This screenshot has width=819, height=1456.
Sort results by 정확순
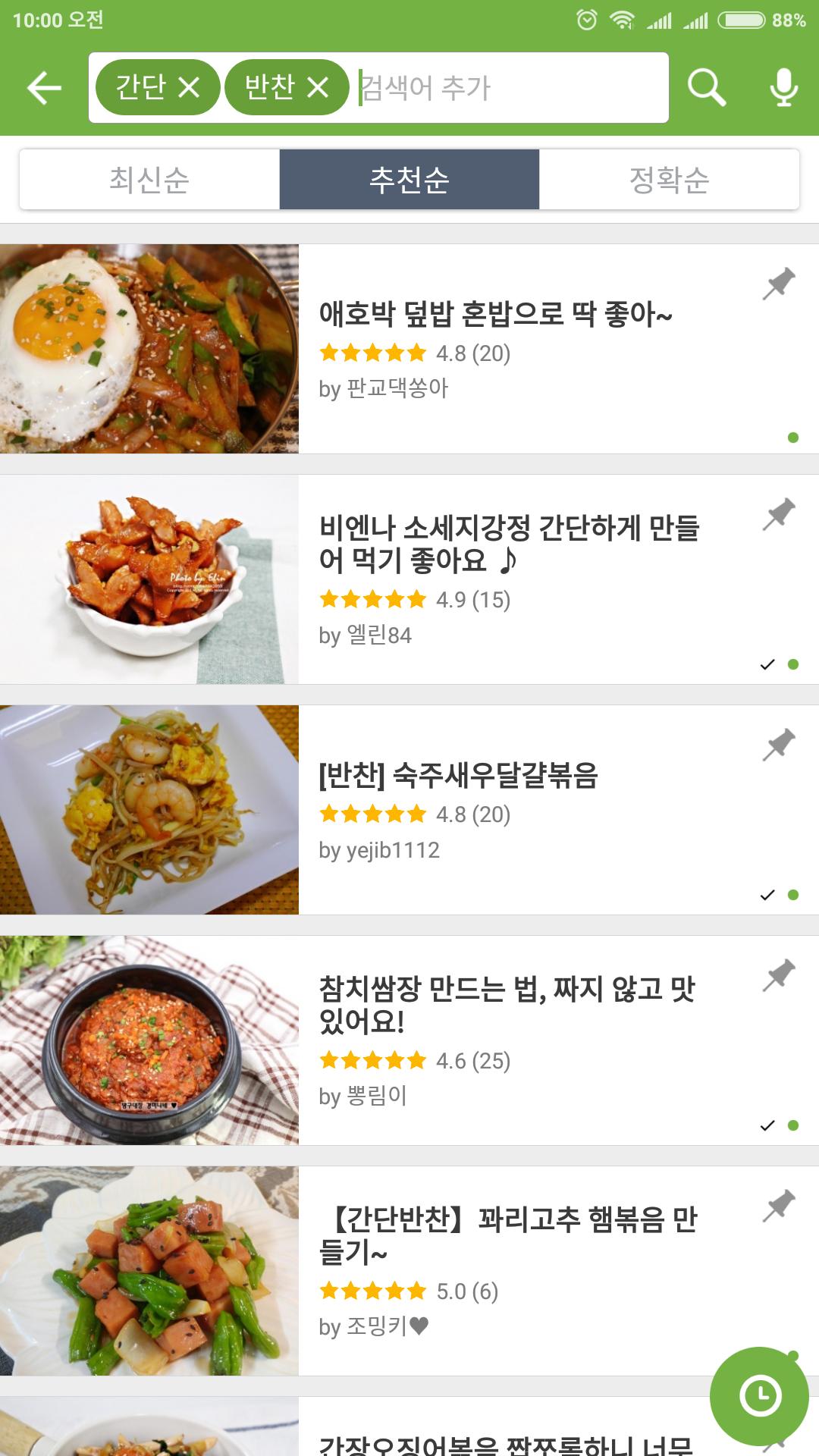tap(669, 180)
